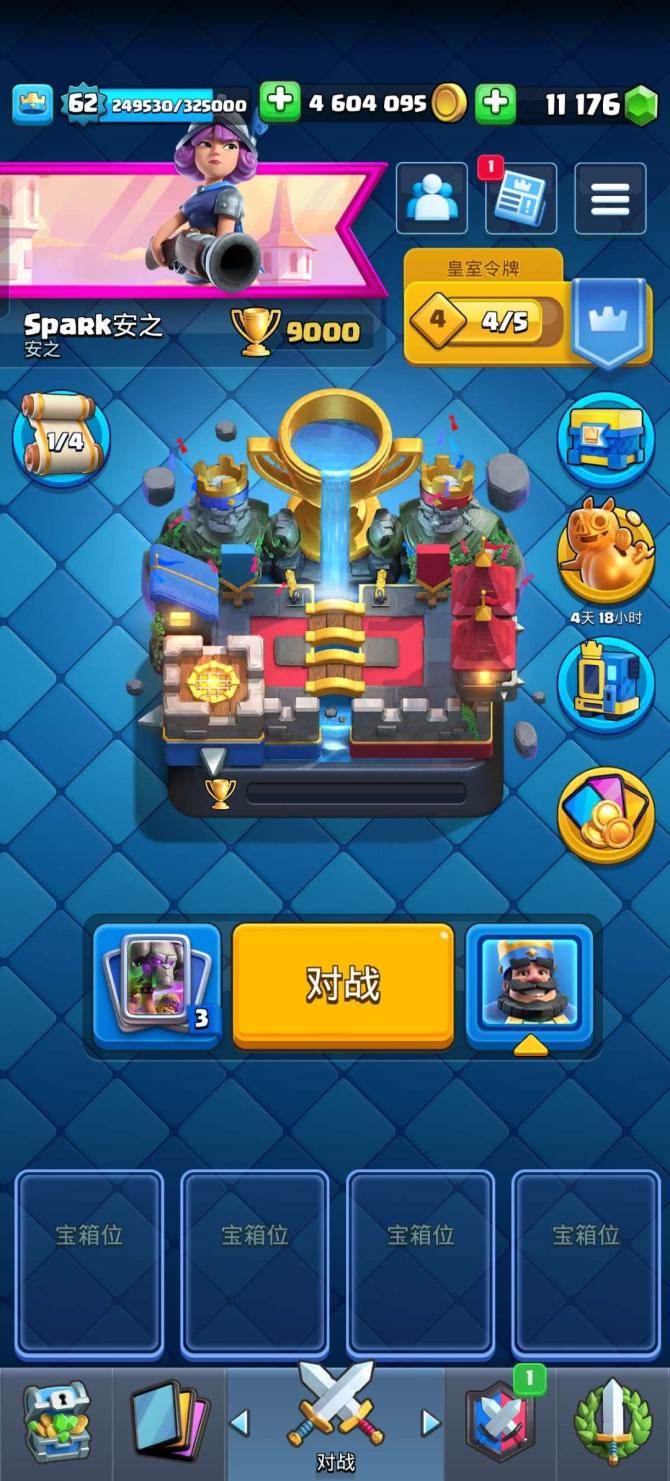Viewport: 670px width, 1481px height.
Task: Open battle deck selector showing deck 3
Action: click(157, 985)
